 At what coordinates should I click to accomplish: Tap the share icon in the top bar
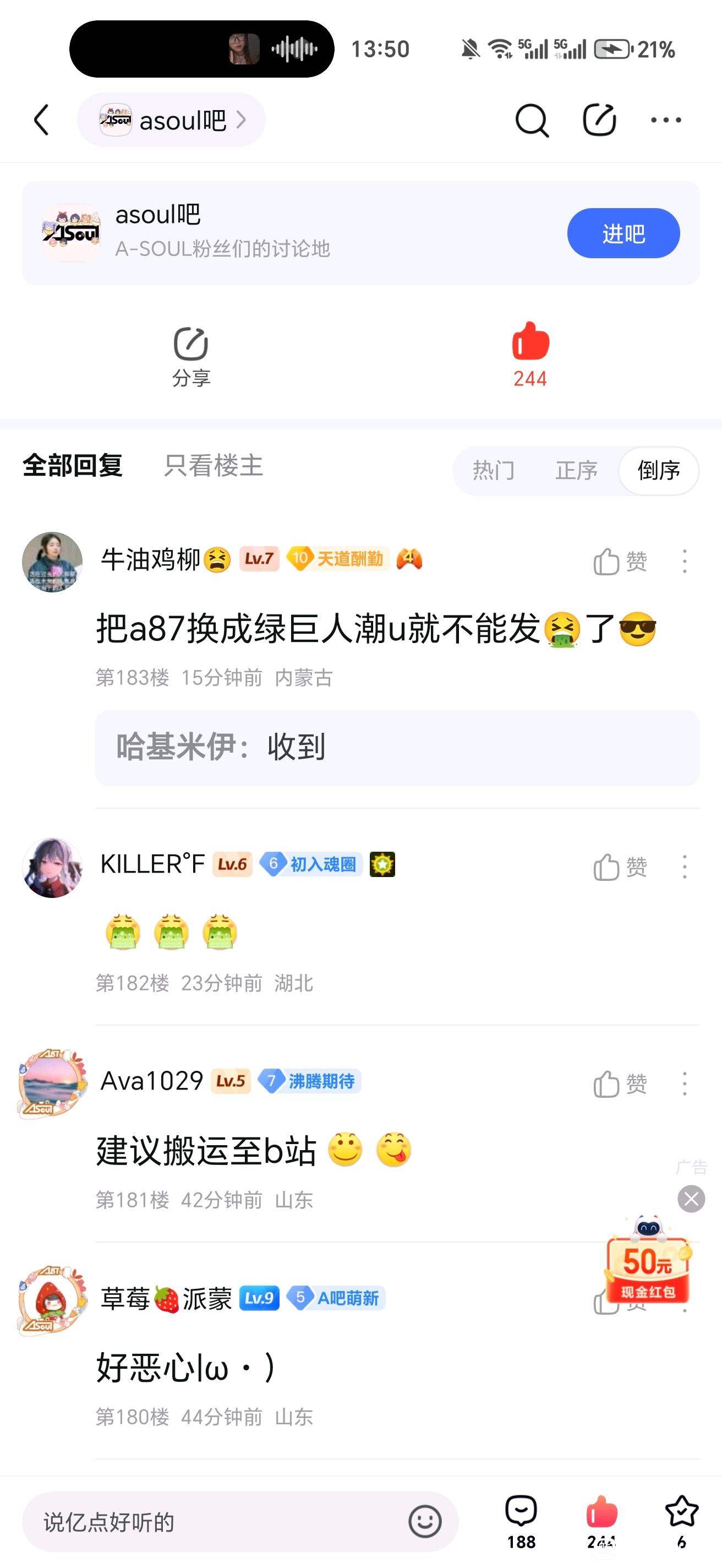coord(599,120)
